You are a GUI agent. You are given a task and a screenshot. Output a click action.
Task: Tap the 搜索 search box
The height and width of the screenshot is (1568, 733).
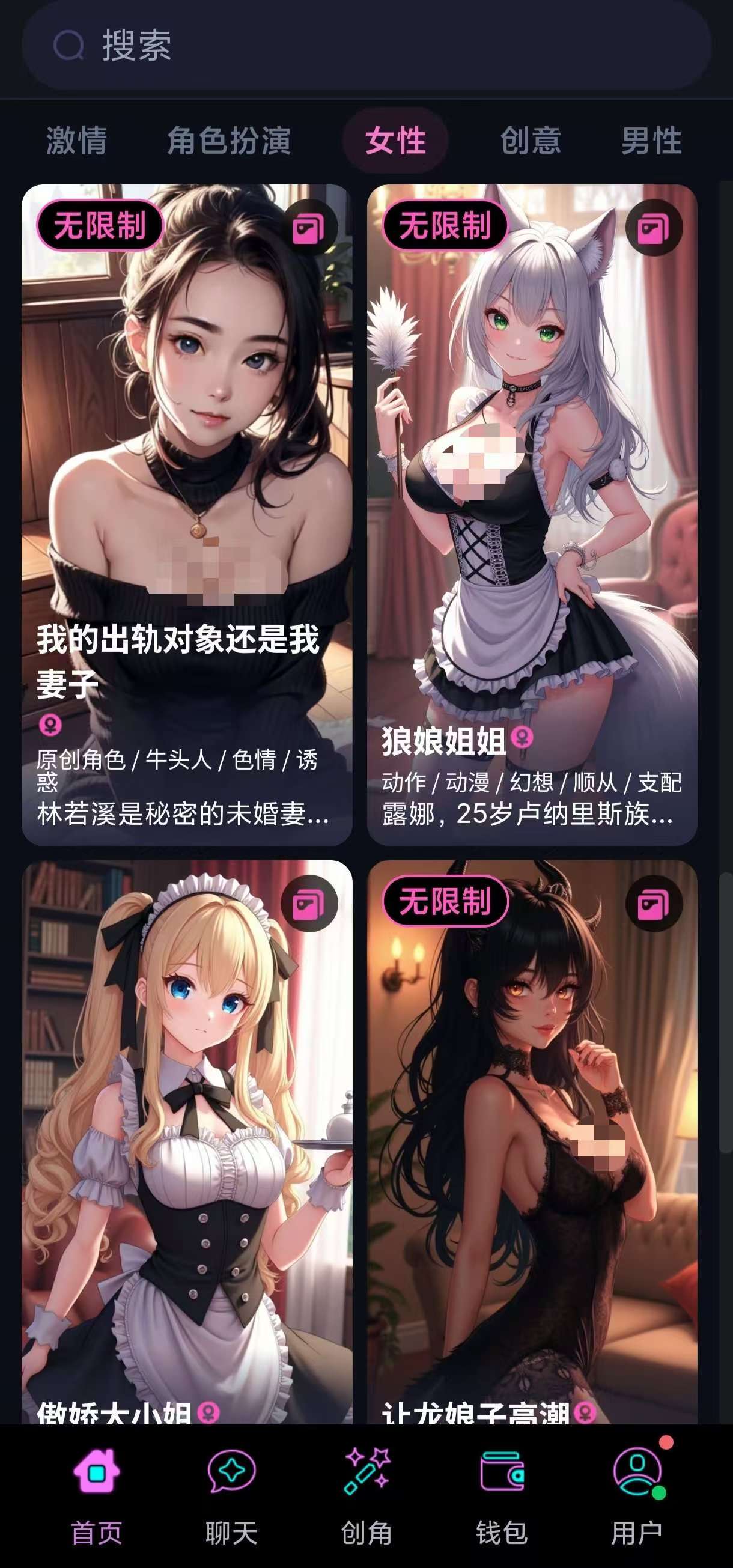pos(365,46)
